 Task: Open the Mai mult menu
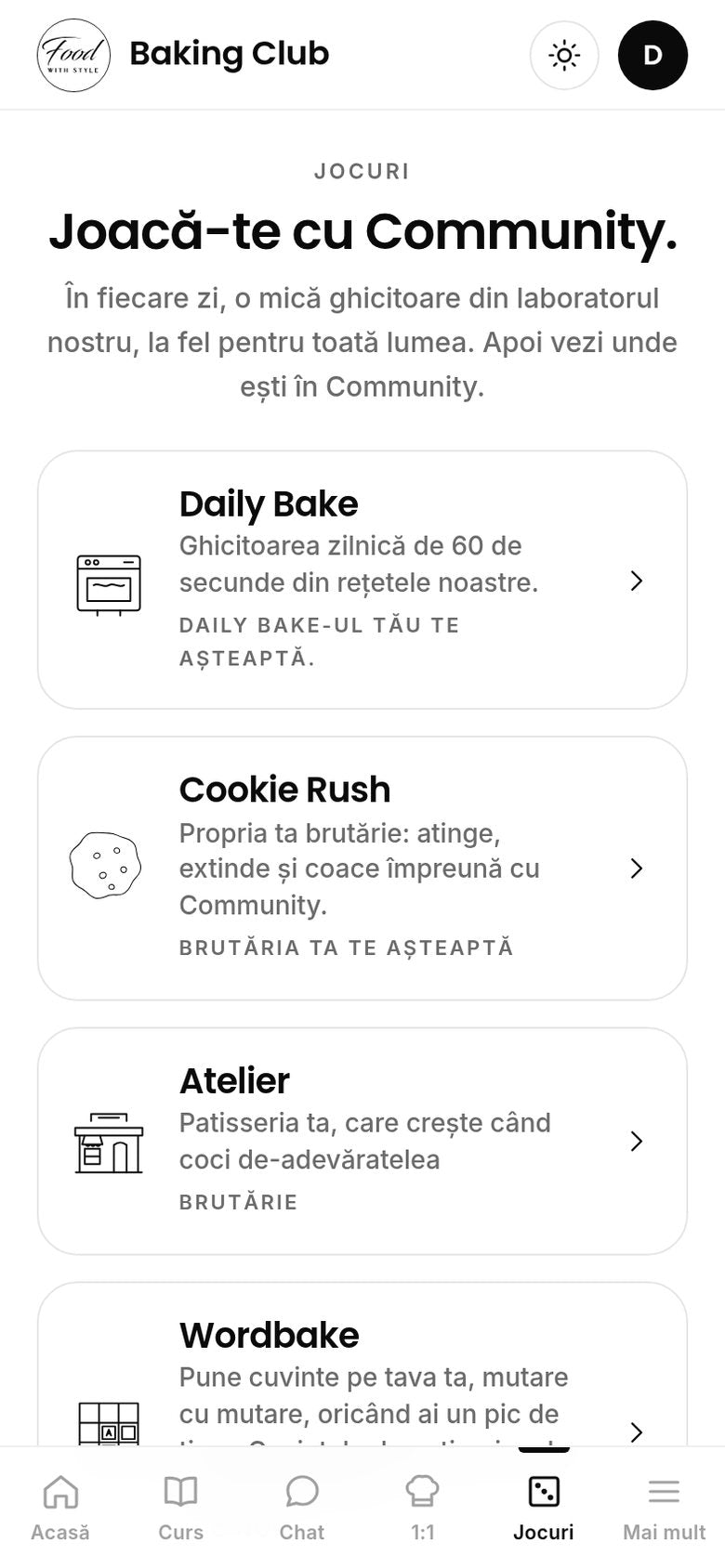(x=665, y=1508)
